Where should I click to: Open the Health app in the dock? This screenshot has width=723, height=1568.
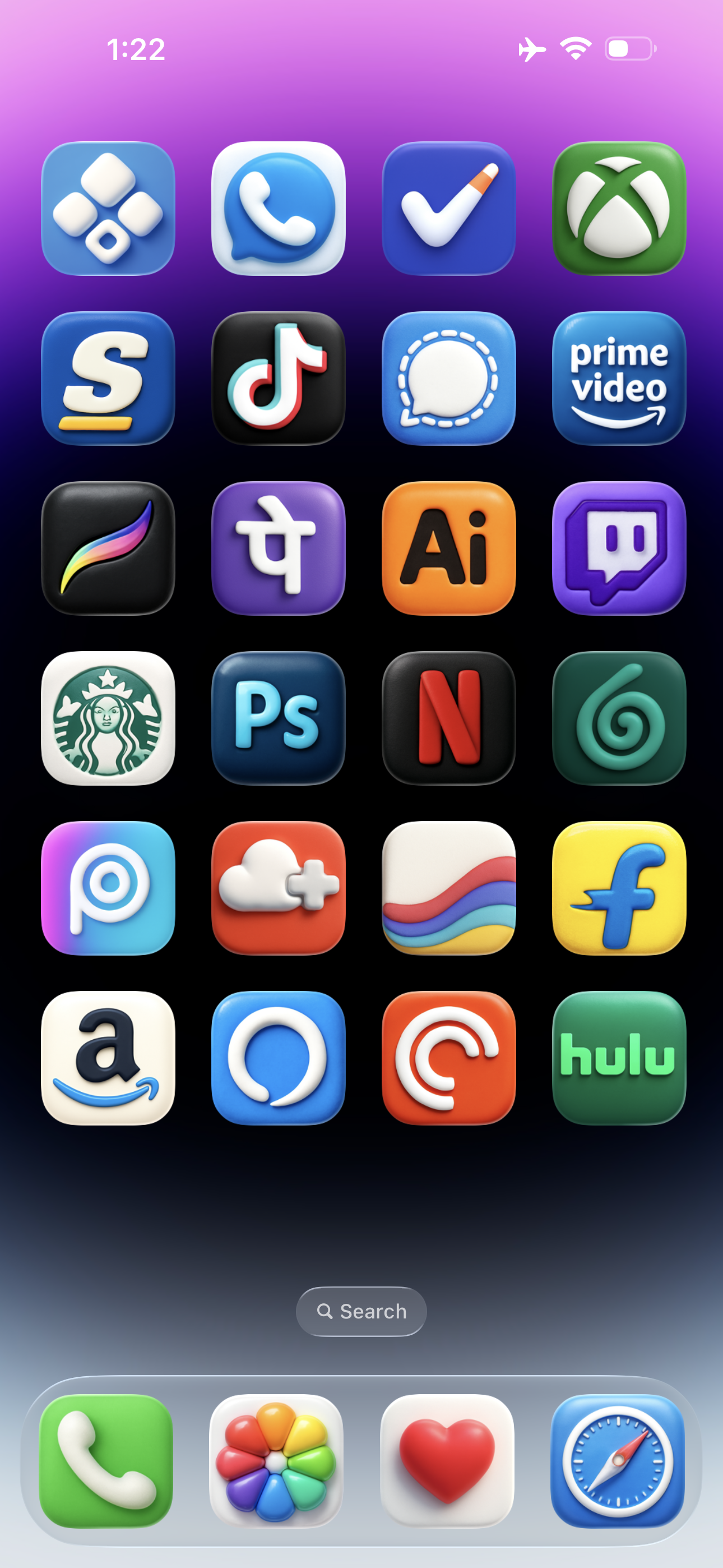click(x=447, y=1461)
